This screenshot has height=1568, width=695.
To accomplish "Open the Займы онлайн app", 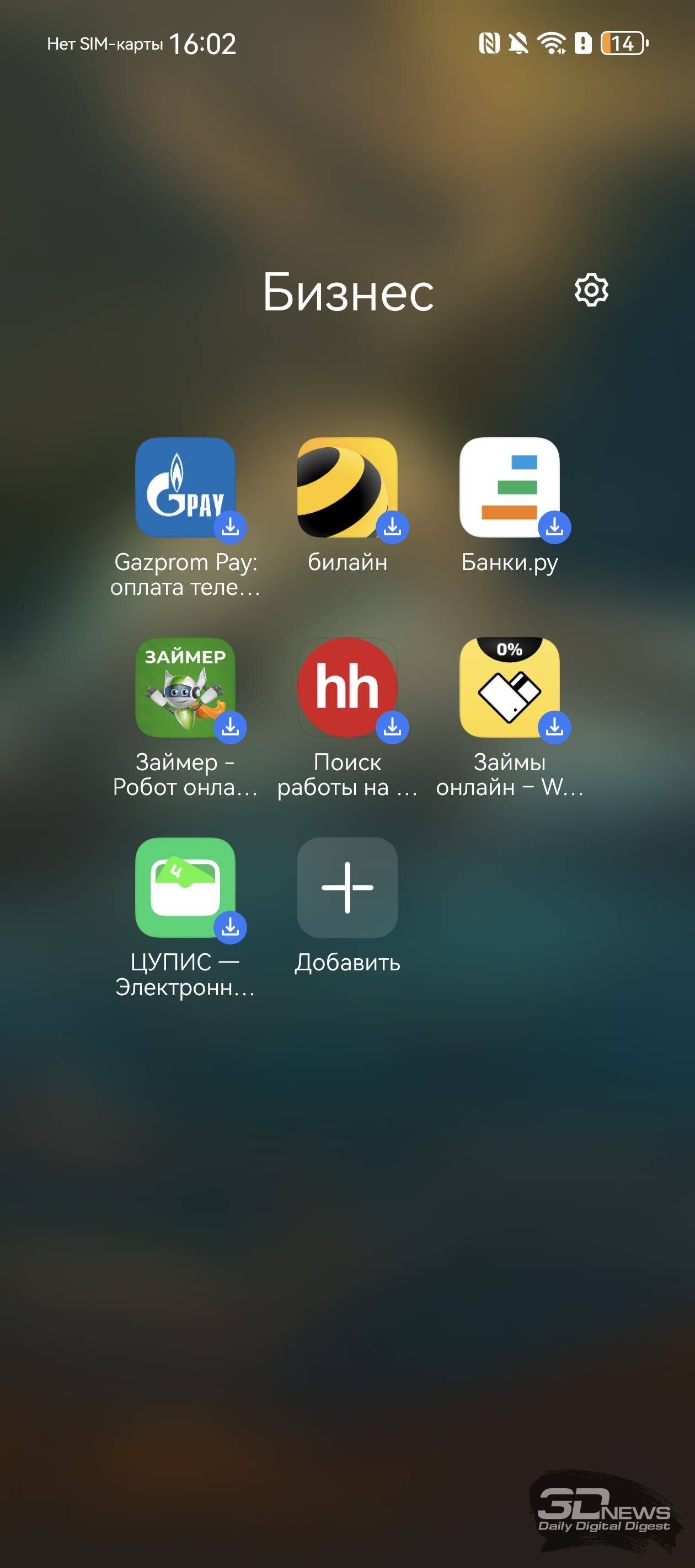I will pyautogui.click(x=509, y=687).
